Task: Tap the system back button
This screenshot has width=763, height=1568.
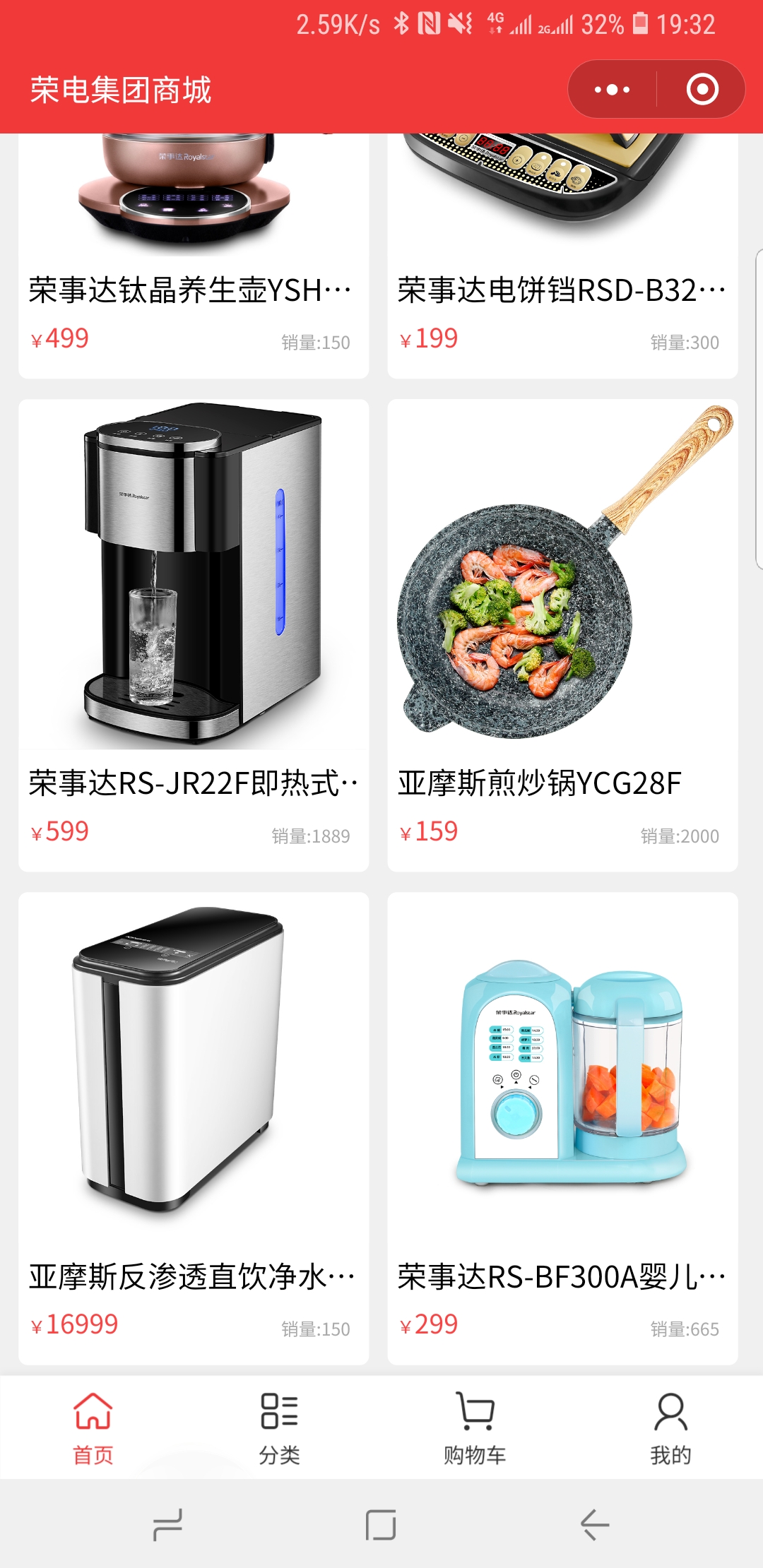Action: pos(594,1525)
